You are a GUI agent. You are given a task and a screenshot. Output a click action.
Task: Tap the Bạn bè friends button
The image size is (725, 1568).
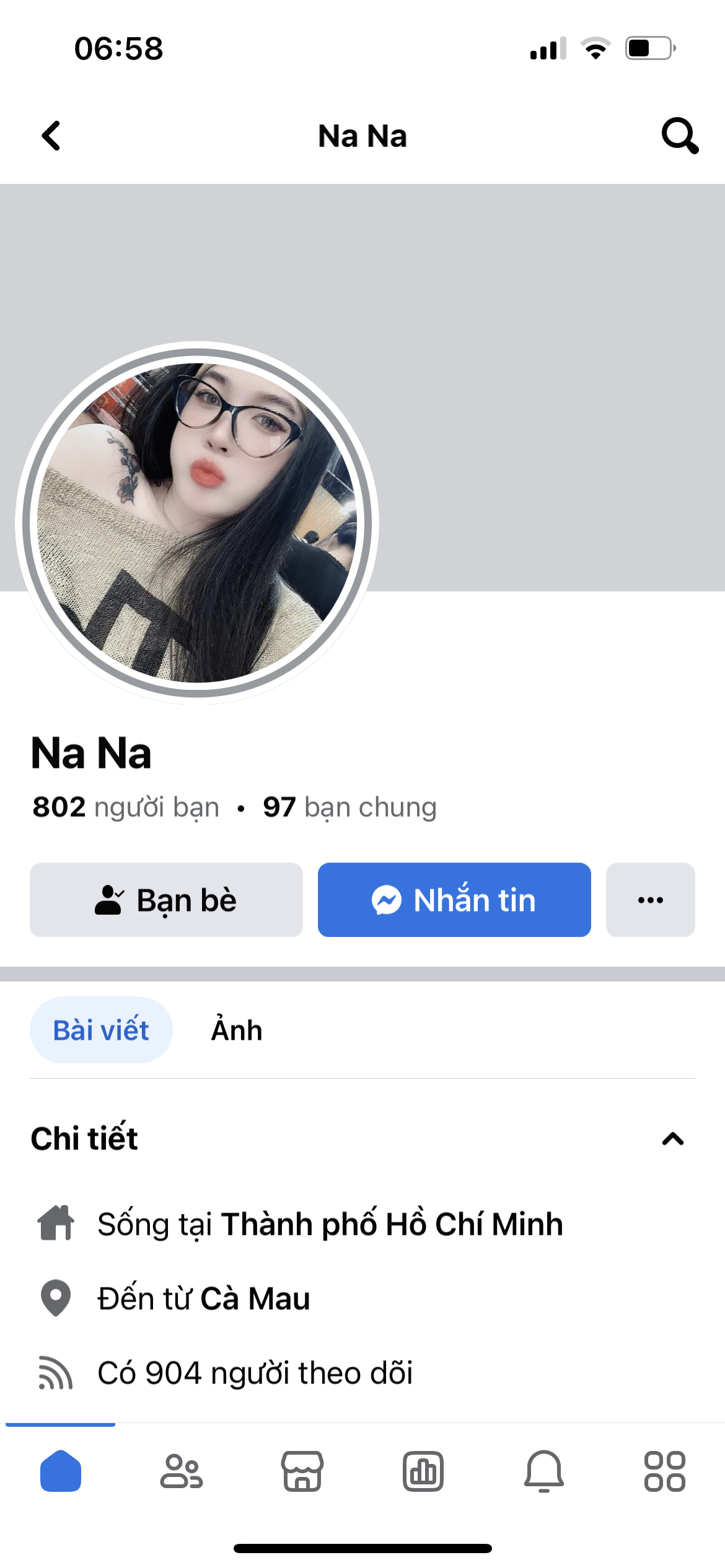point(166,900)
